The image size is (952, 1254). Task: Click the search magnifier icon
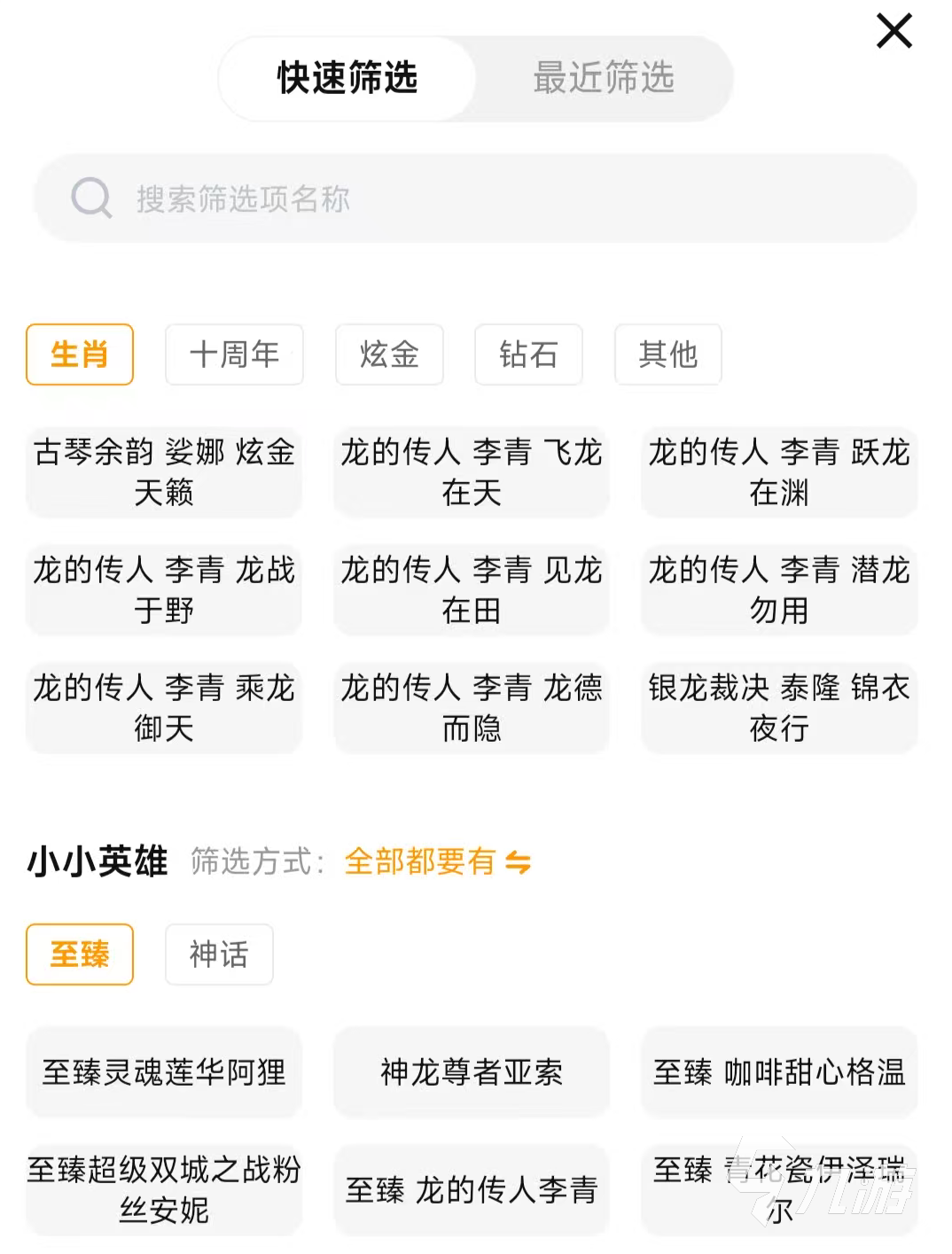coord(91,197)
